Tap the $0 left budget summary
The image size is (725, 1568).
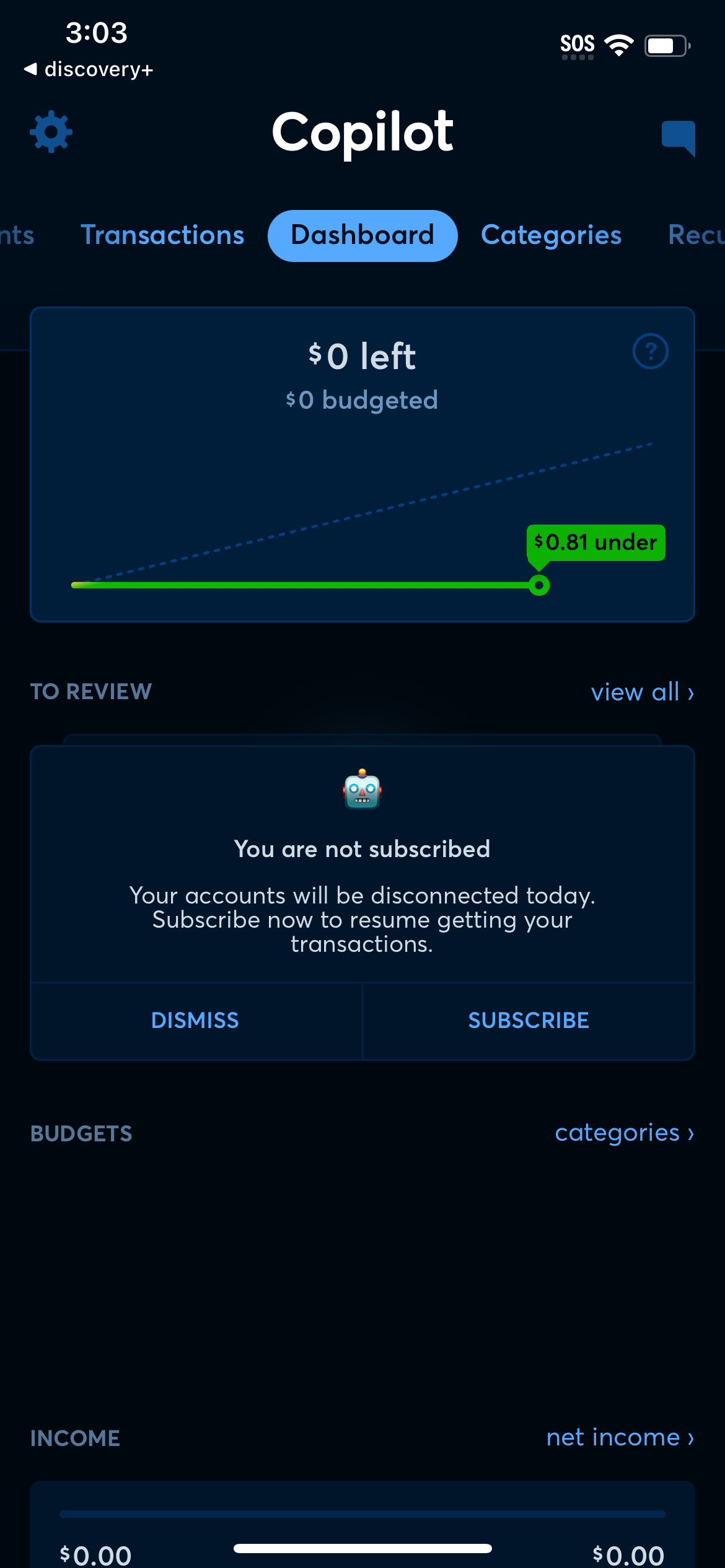362,355
